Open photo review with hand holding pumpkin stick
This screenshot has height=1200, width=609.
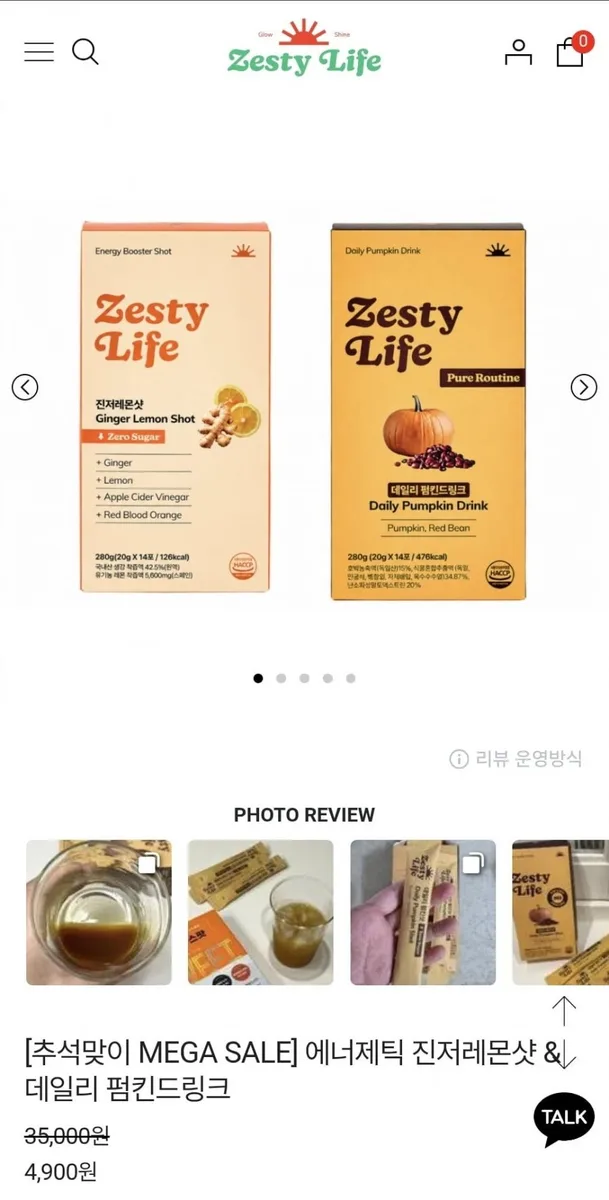tap(423, 912)
